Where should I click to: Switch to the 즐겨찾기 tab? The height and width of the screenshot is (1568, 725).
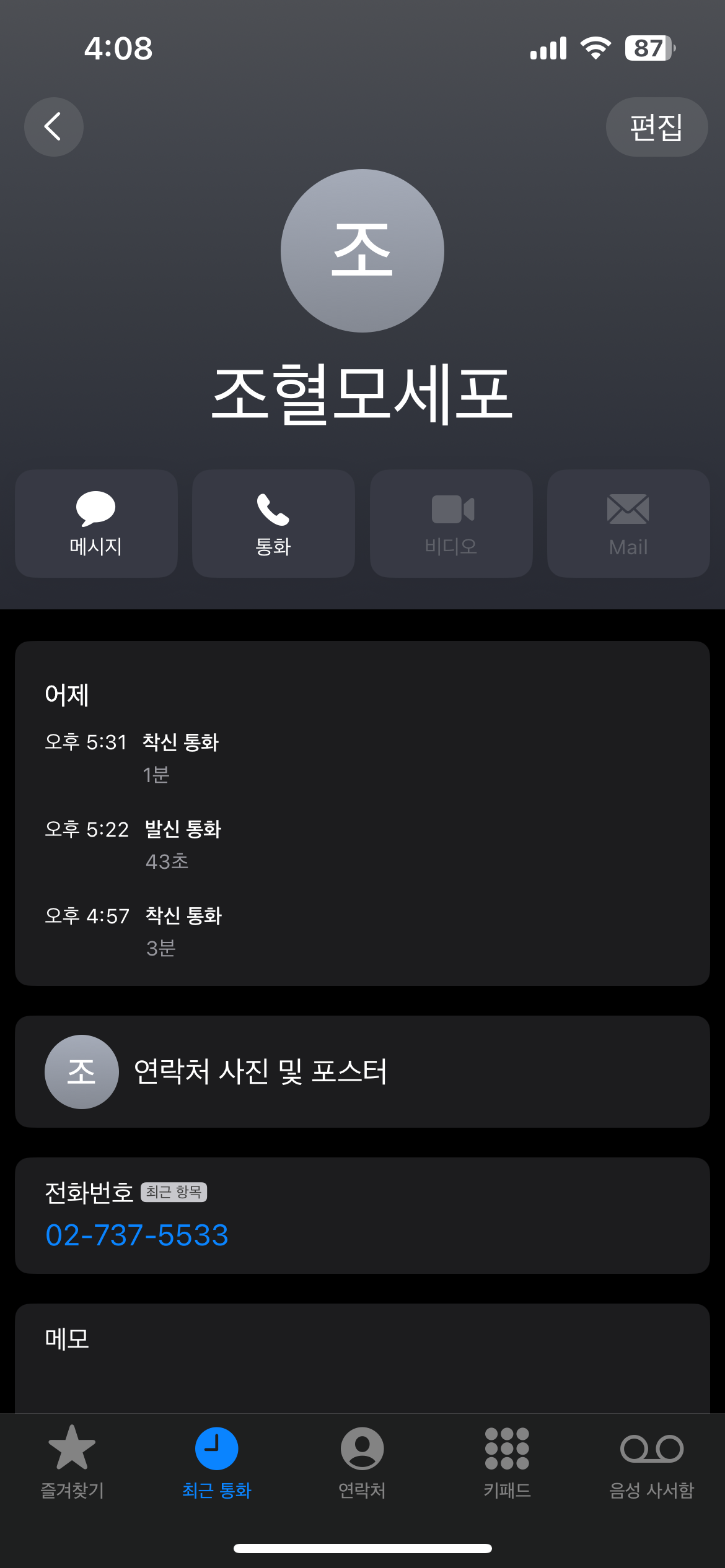[x=72, y=1461]
